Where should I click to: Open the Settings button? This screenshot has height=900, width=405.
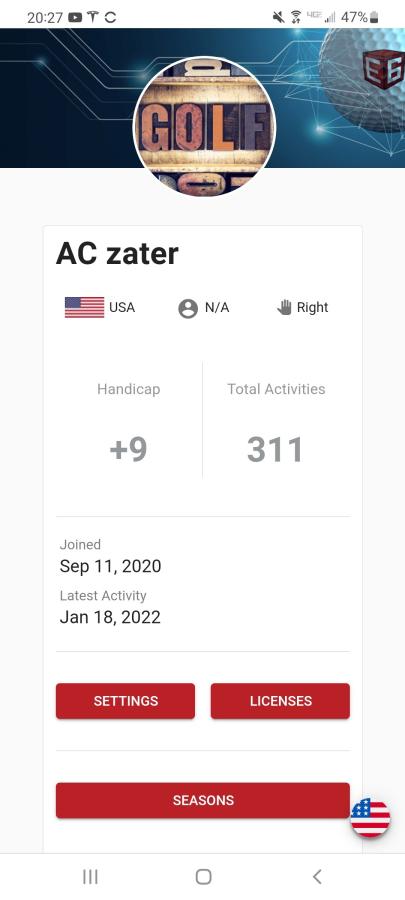[125, 701]
